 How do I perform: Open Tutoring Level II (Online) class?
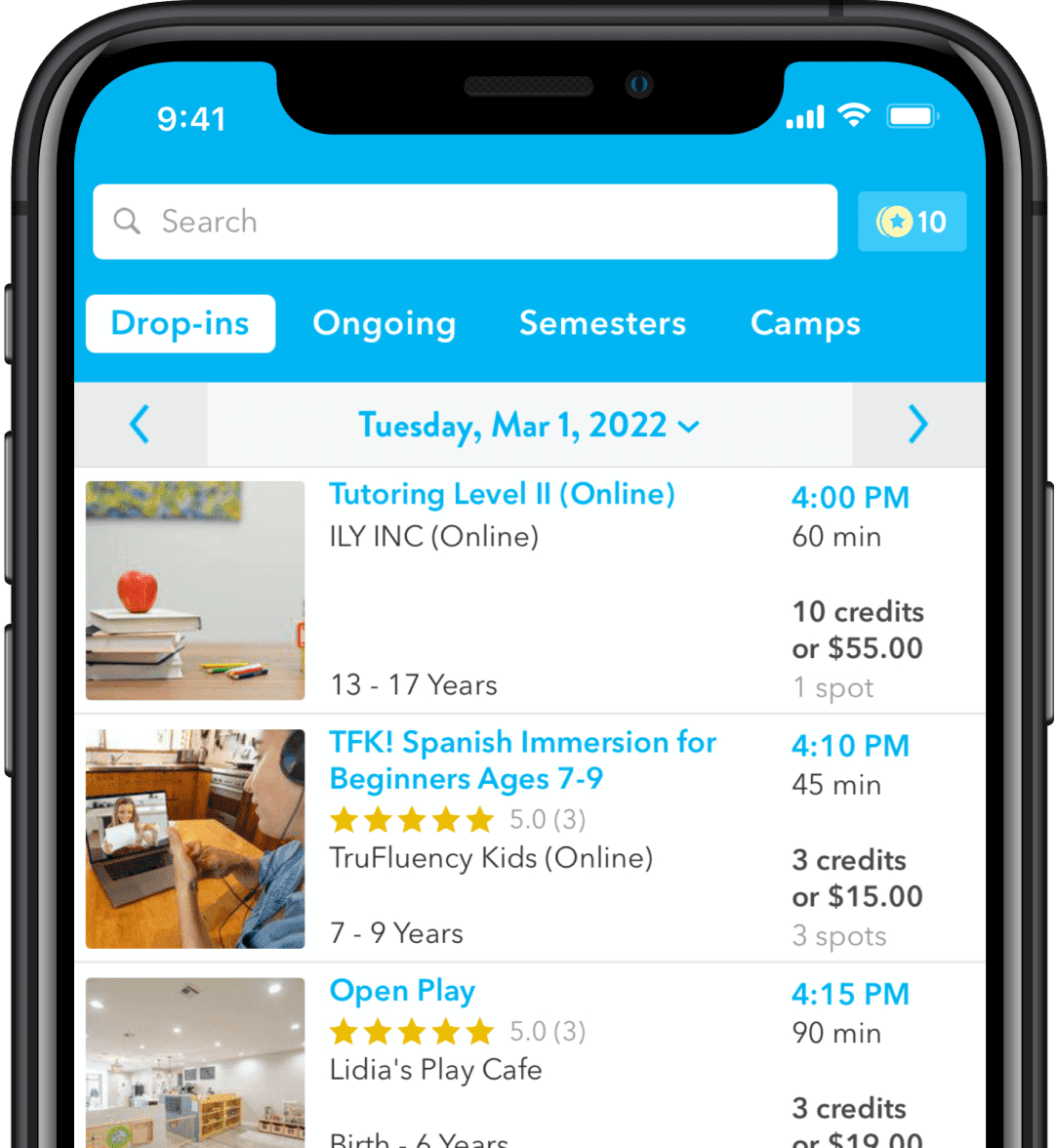pos(502,494)
